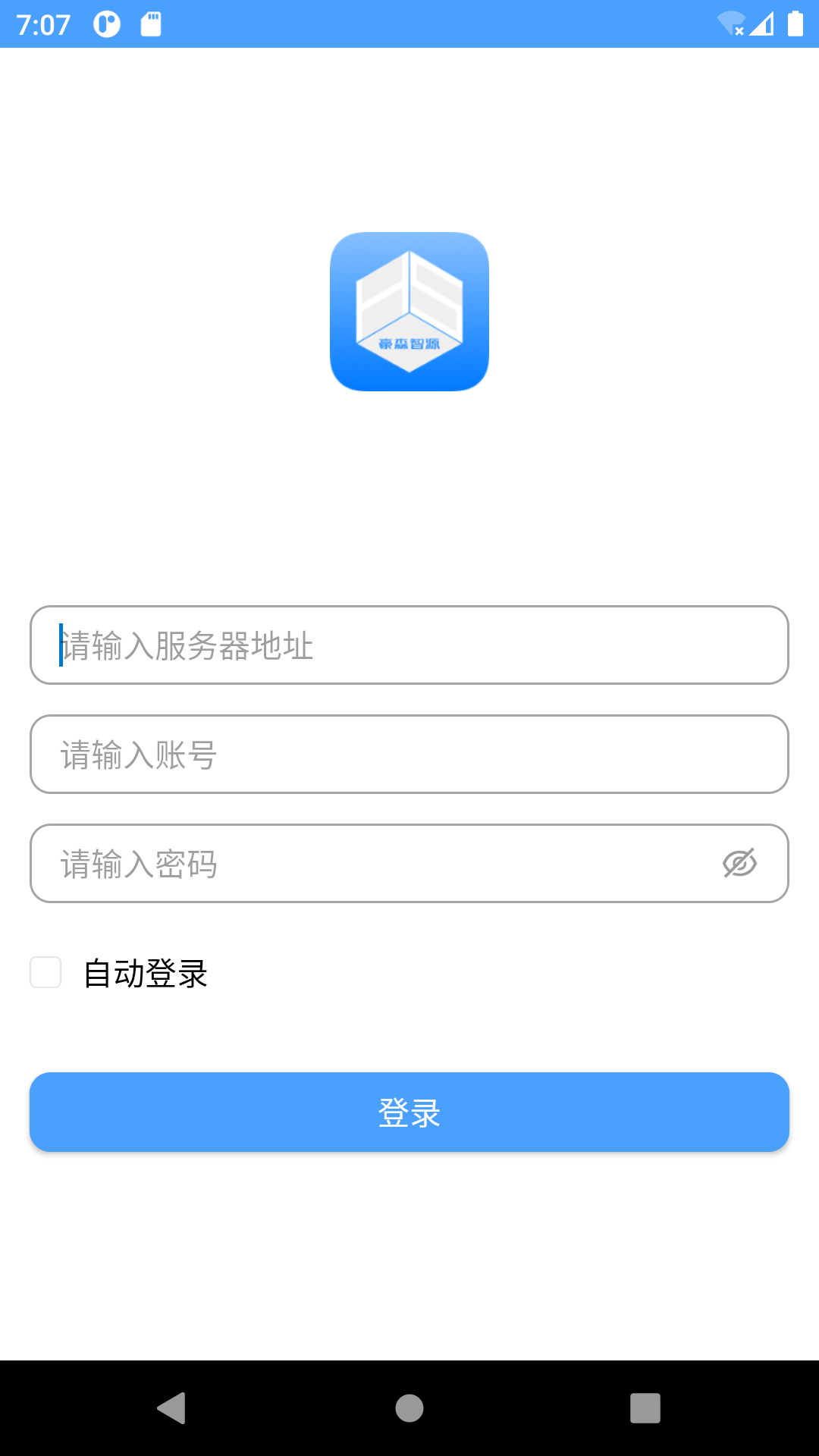Screen dimensions: 819x1456
Task: Click the 请输入账号 account field
Action: (x=409, y=755)
